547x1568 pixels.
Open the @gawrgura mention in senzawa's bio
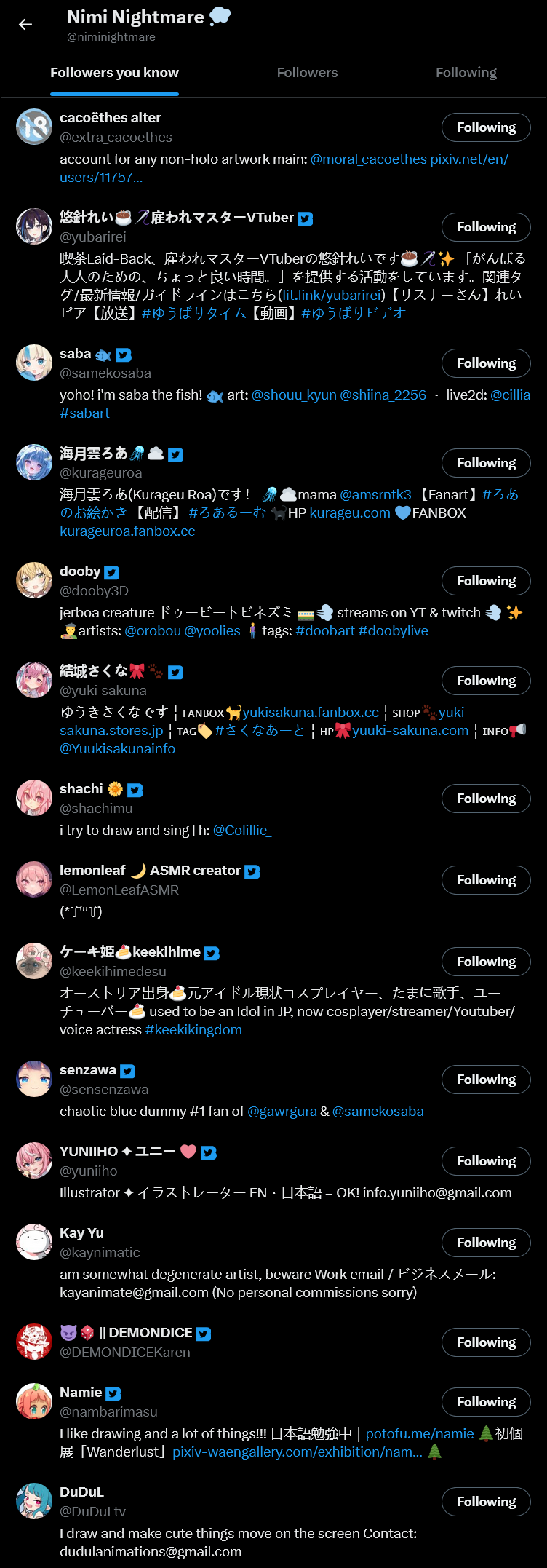pyautogui.click(x=282, y=1112)
